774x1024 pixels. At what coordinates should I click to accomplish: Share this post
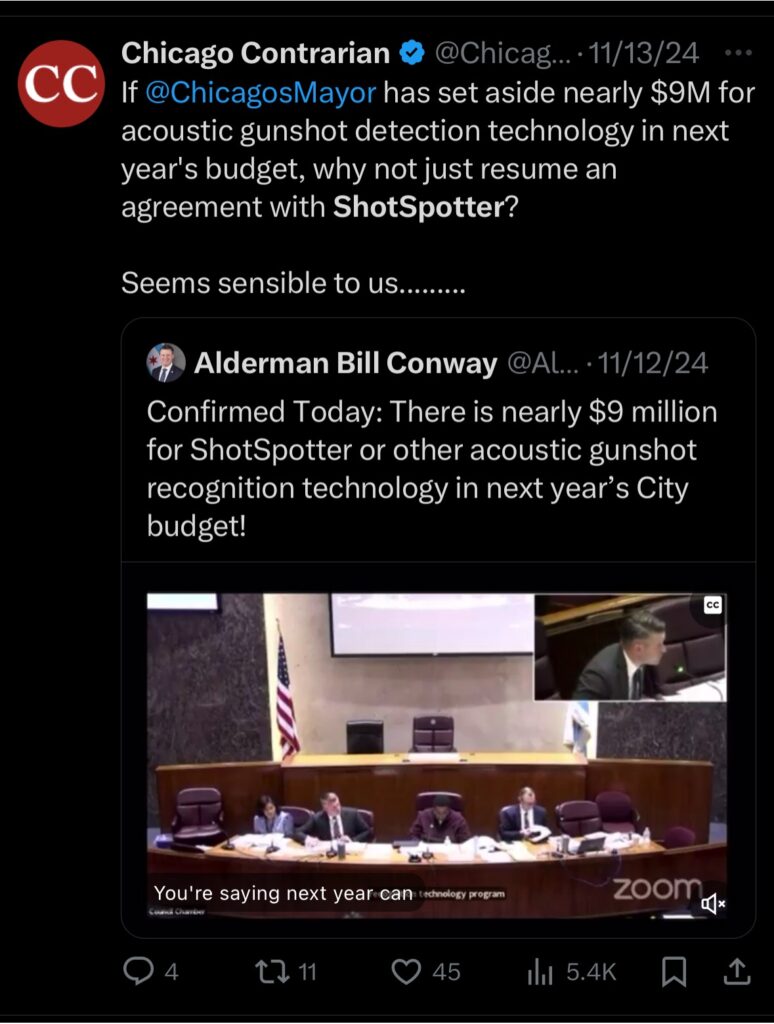click(737, 971)
